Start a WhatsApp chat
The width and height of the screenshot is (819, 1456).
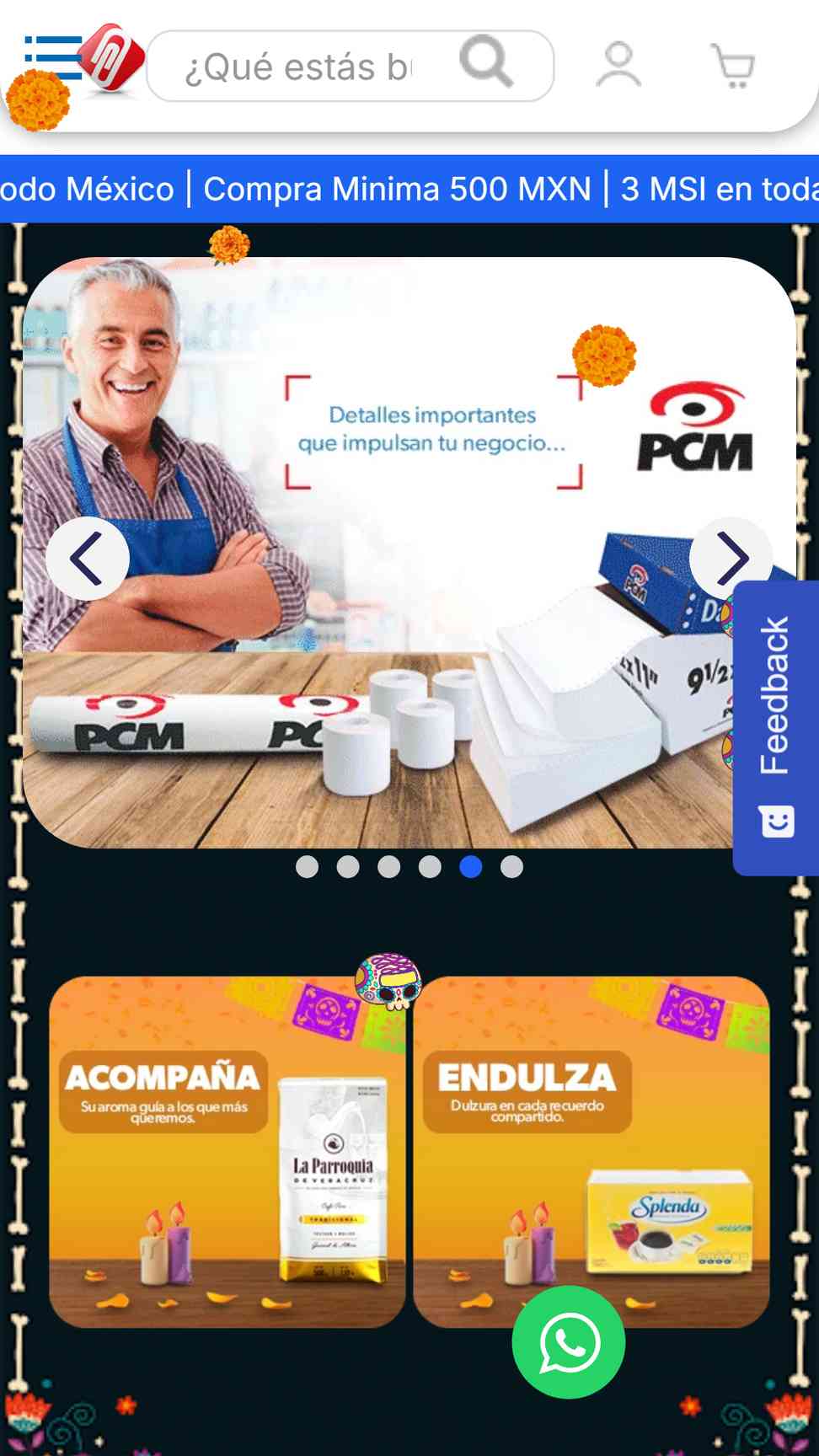[569, 1342]
